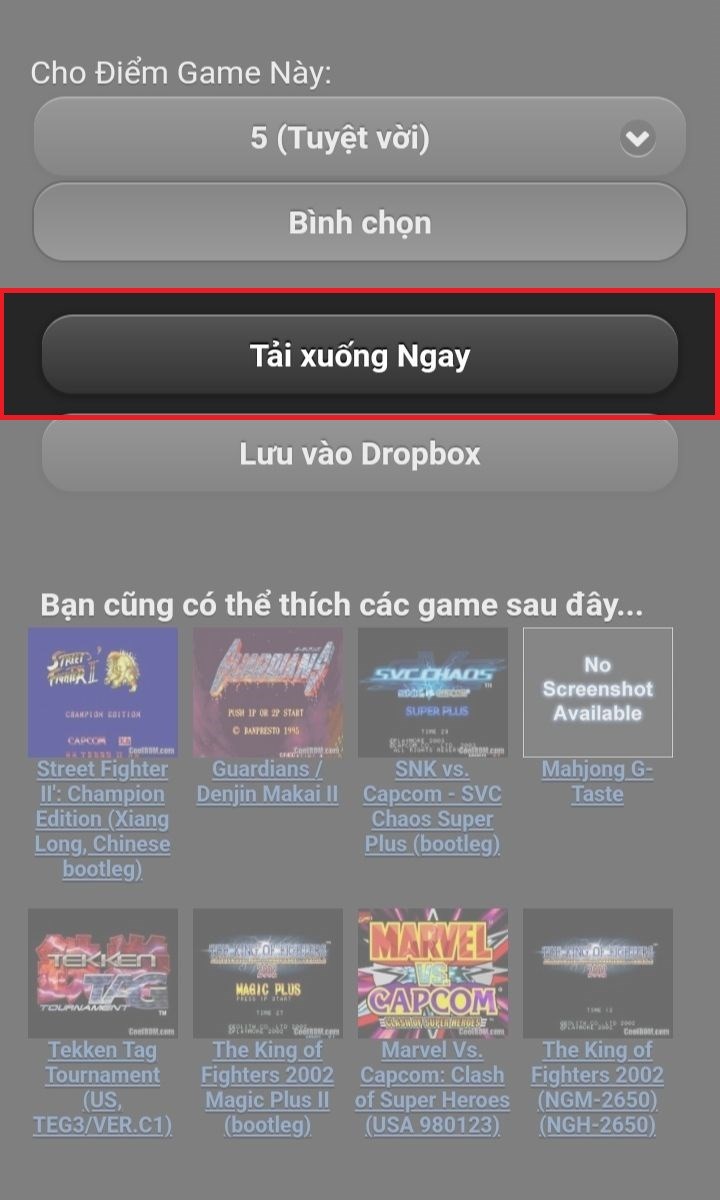720x1200 pixels.
Task: Select the Guardians title screen thumbnail
Action: click(266, 691)
